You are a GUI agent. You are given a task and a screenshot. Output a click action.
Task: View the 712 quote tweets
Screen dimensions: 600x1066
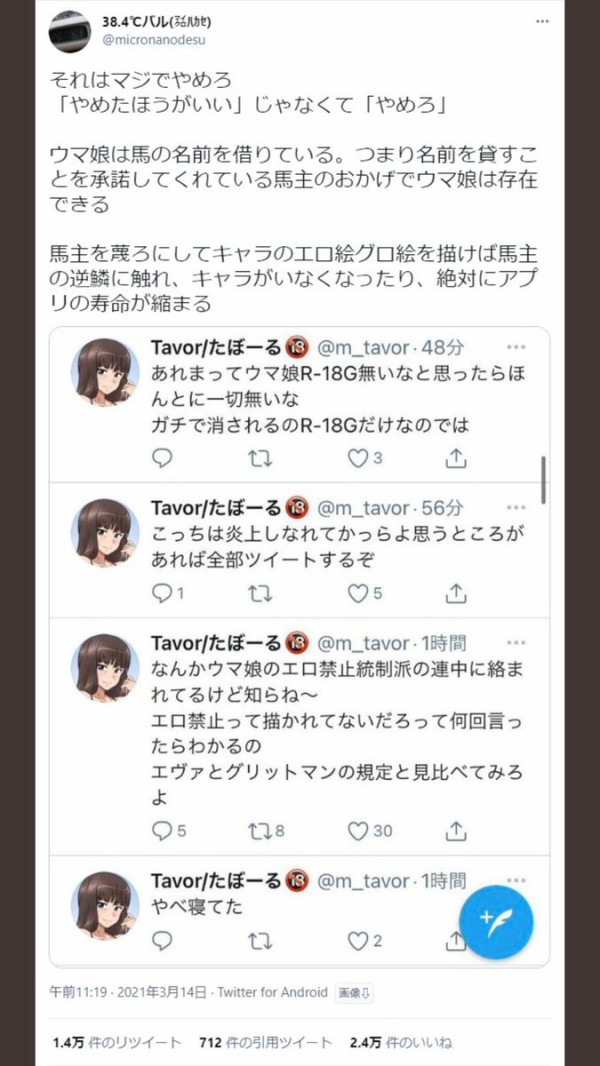pos(266,1042)
